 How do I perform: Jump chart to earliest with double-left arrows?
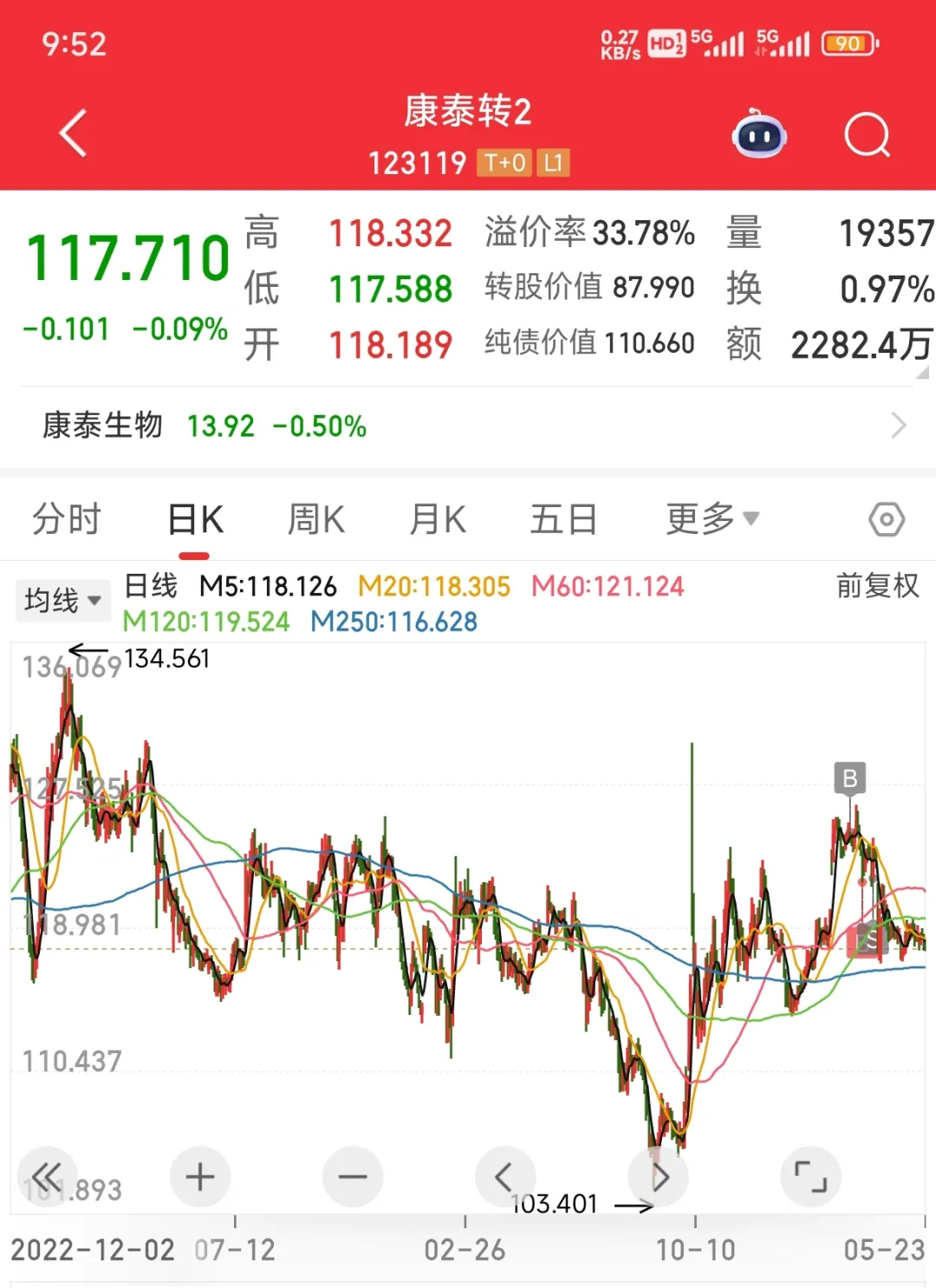(x=48, y=1176)
